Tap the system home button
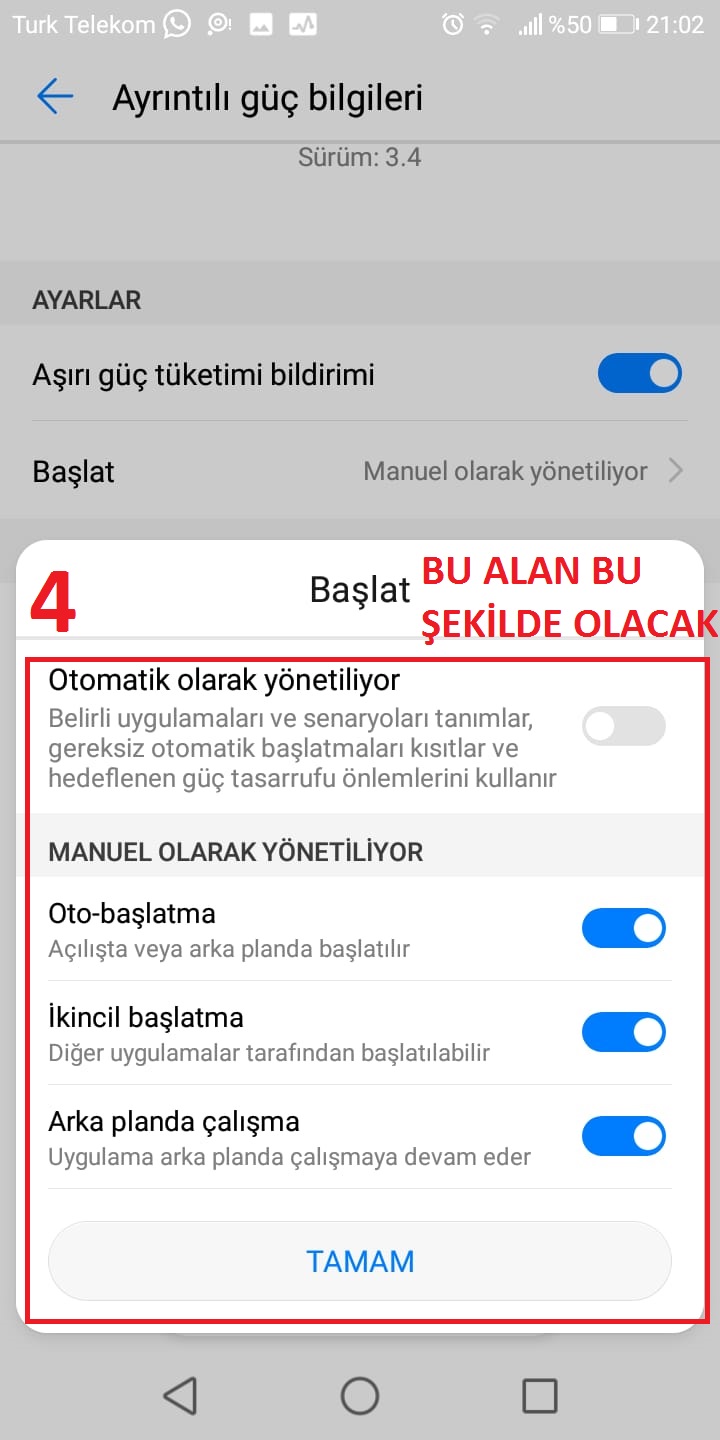This screenshot has height=1440, width=720. pyautogui.click(x=360, y=1395)
